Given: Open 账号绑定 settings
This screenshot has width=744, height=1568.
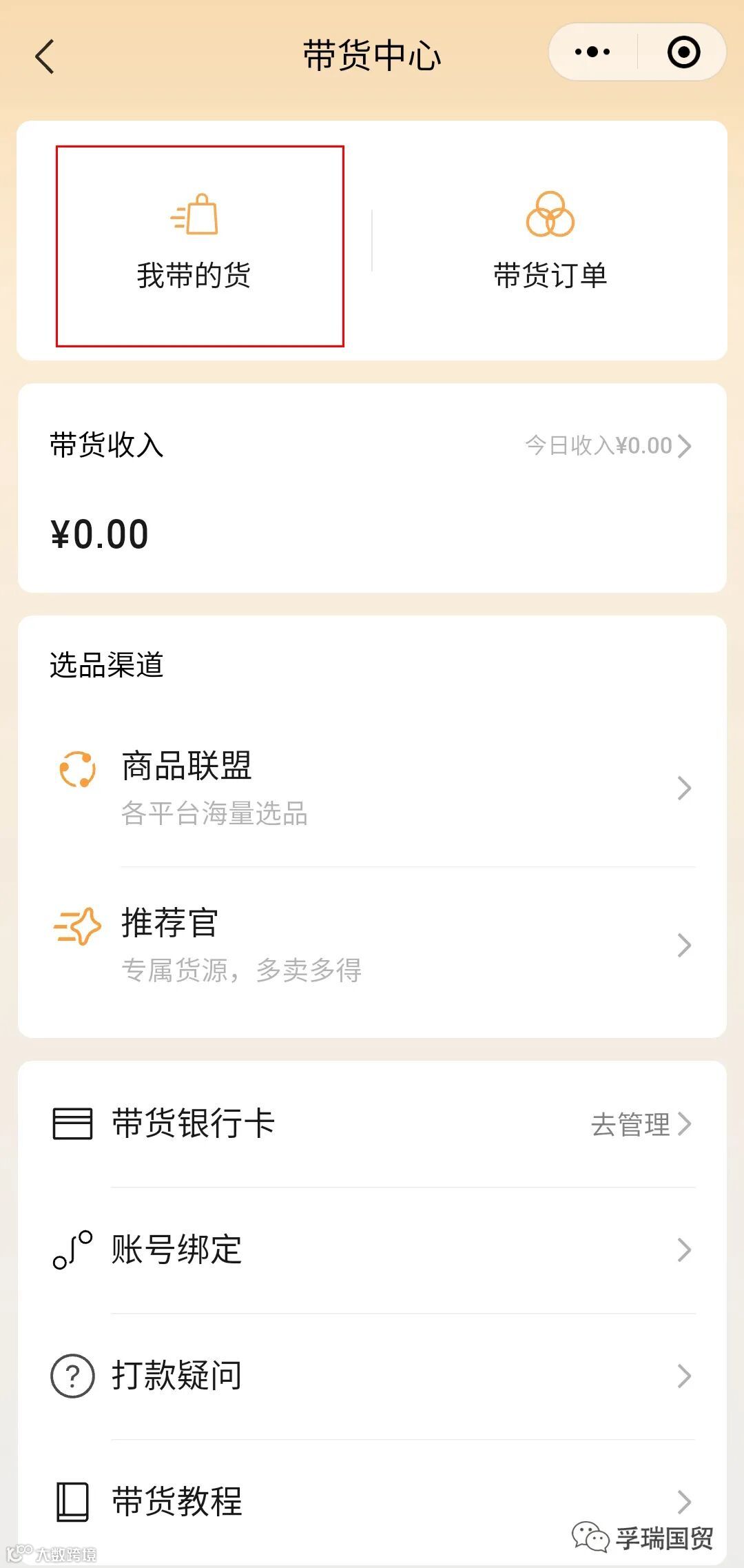Looking at the screenshot, I should point(372,1250).
